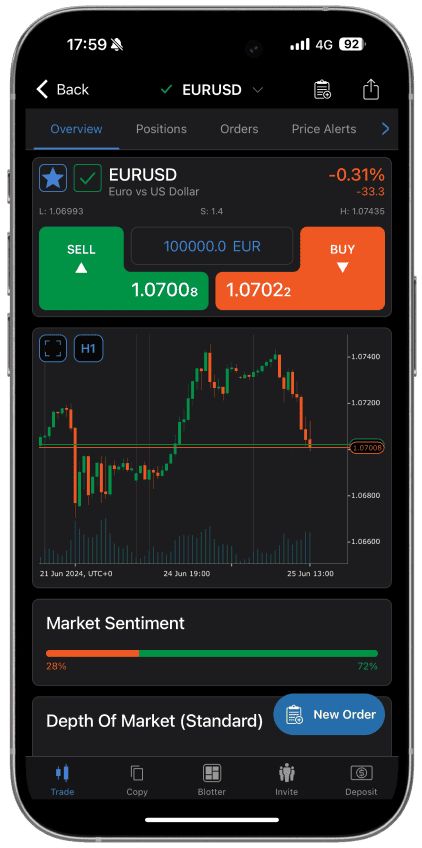Tap the new order clipboard icon in header
The height and width of the screenshot is (848, 422).
click(322, 90)
